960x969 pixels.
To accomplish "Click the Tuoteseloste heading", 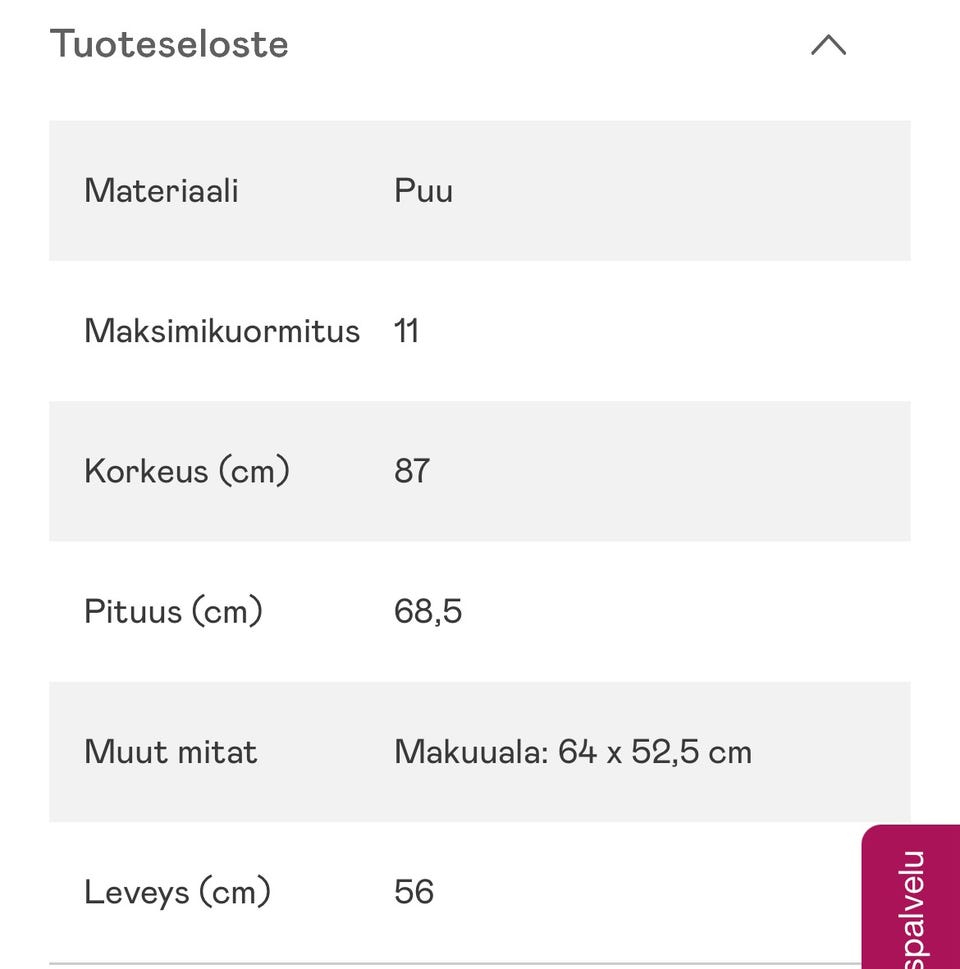I will point(170,44).
